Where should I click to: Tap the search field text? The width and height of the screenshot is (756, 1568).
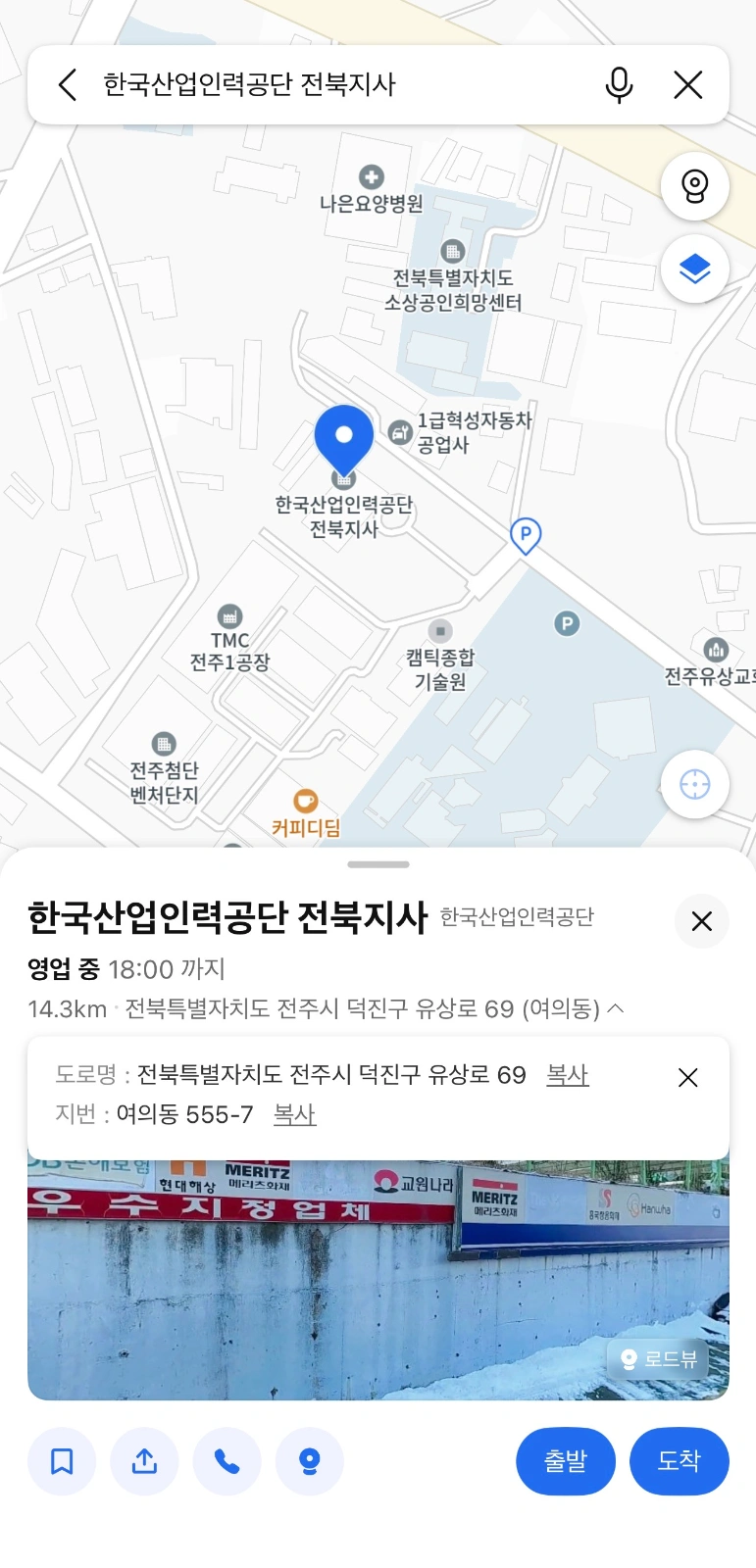249,85
